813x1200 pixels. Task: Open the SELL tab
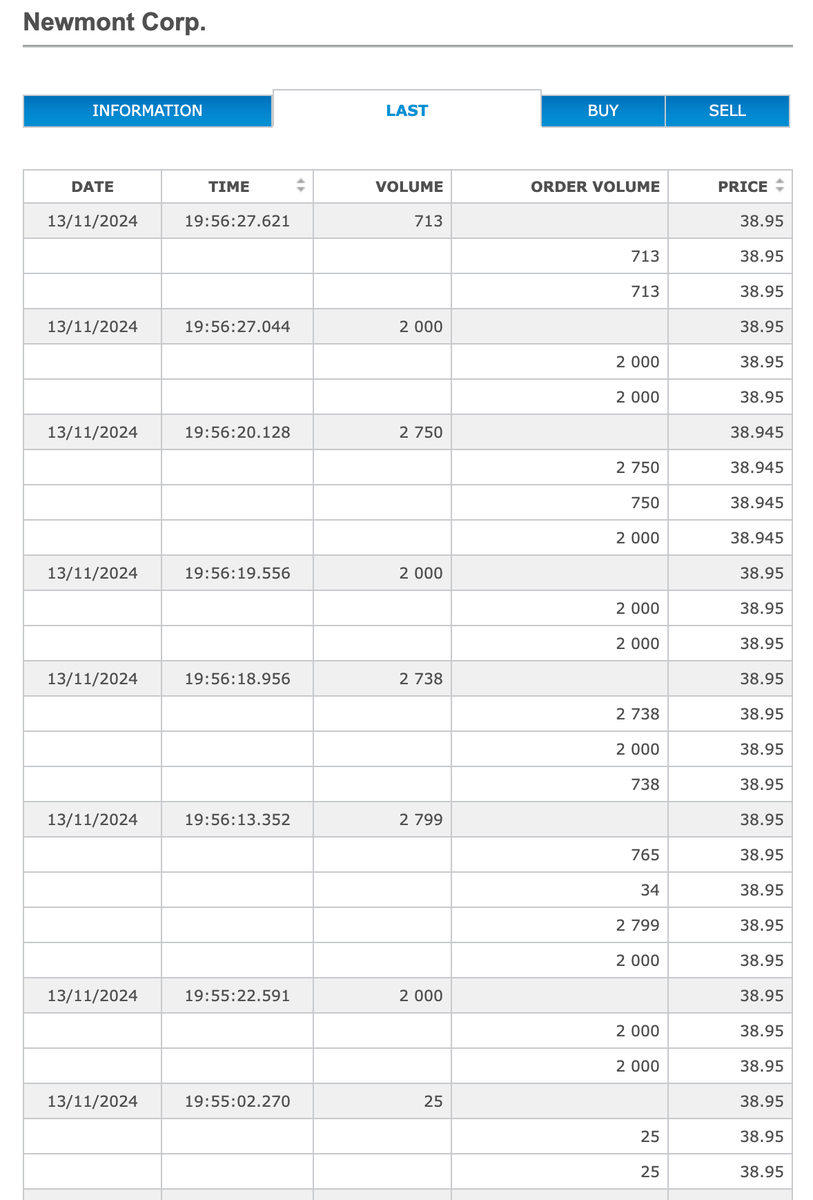tap(727, 110)
